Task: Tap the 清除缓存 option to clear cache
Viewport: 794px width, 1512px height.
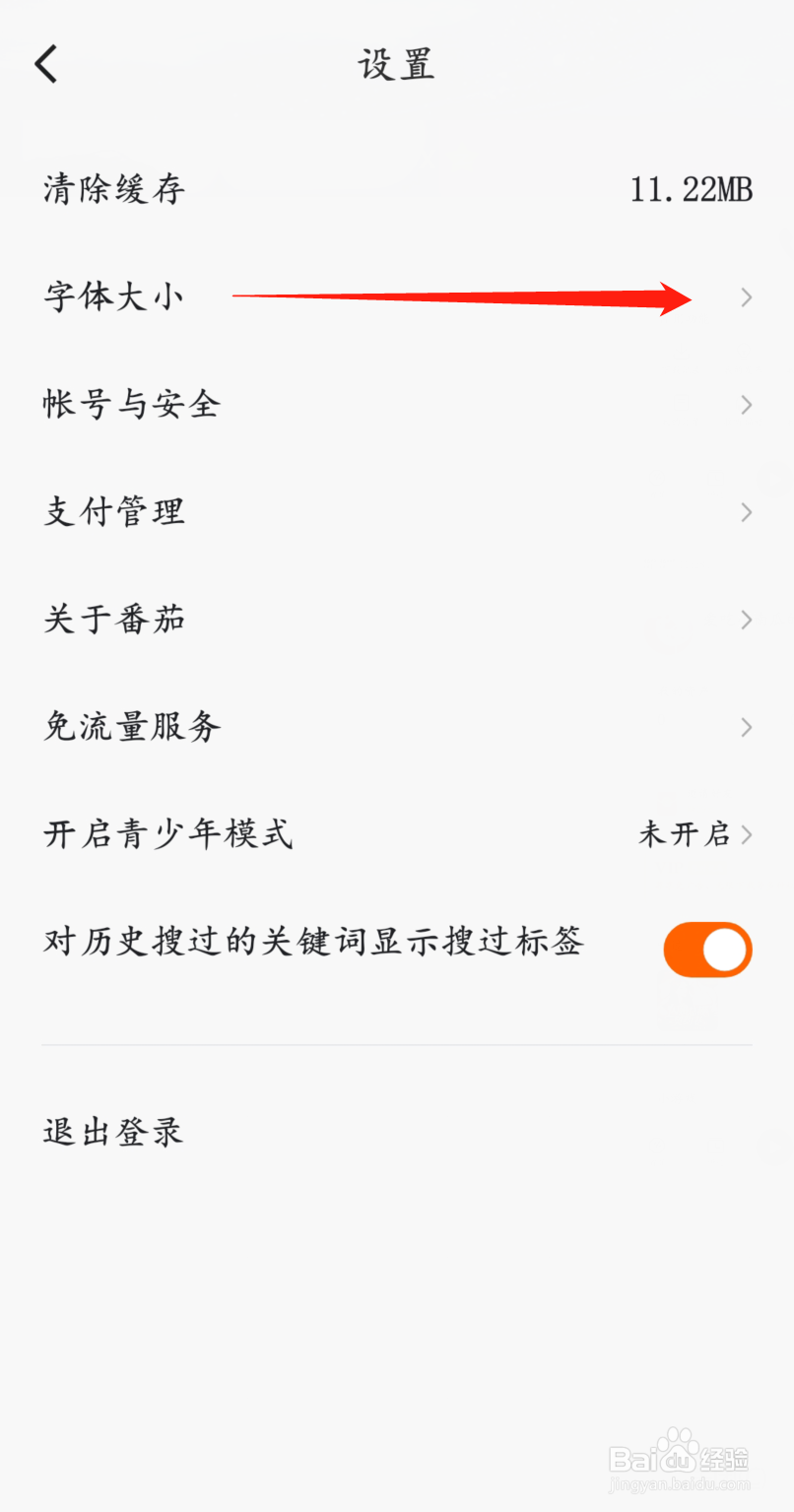Action: click(x=113, y=189)
